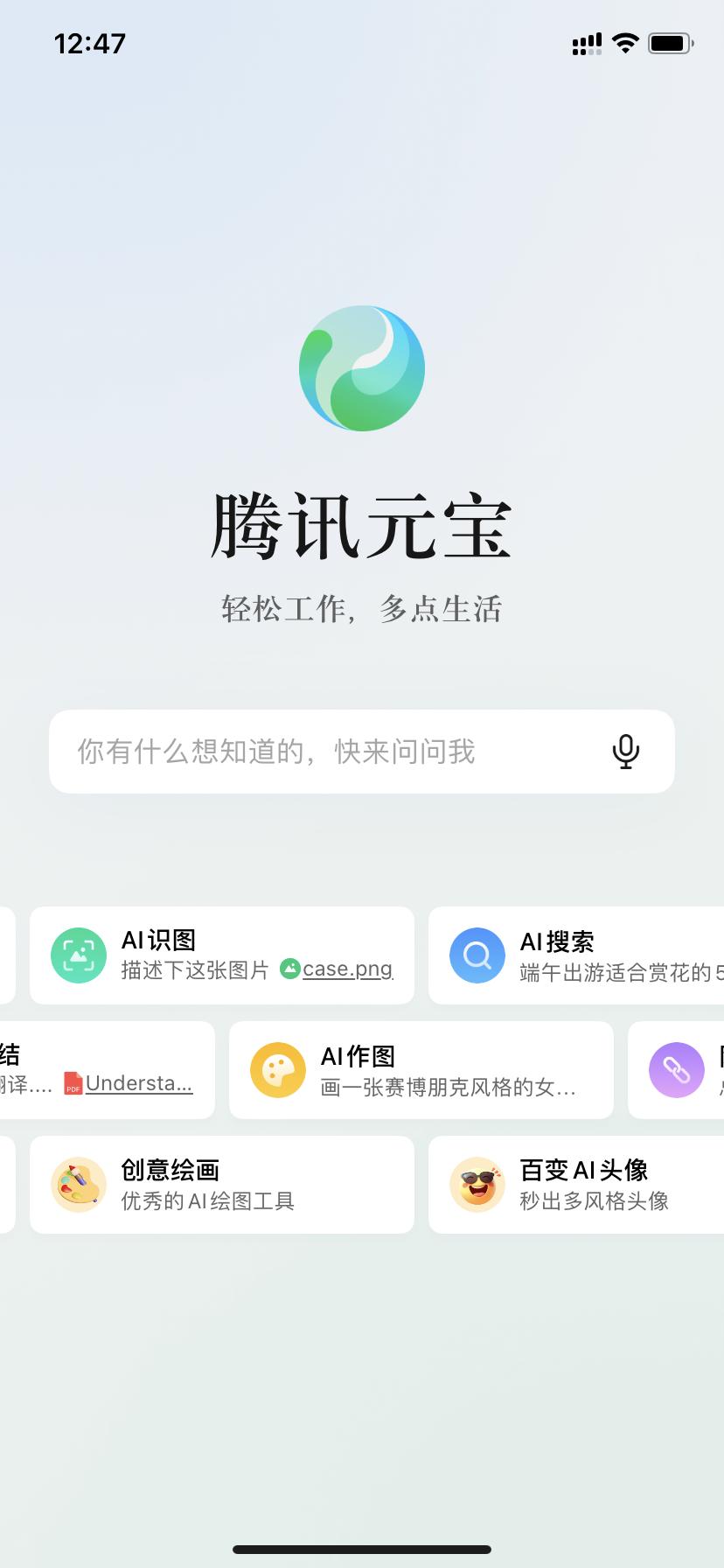This screenshot has width=724, height=1568.
Task: Open the AI作图 drawing card
Action: (x=421, y=1069)
